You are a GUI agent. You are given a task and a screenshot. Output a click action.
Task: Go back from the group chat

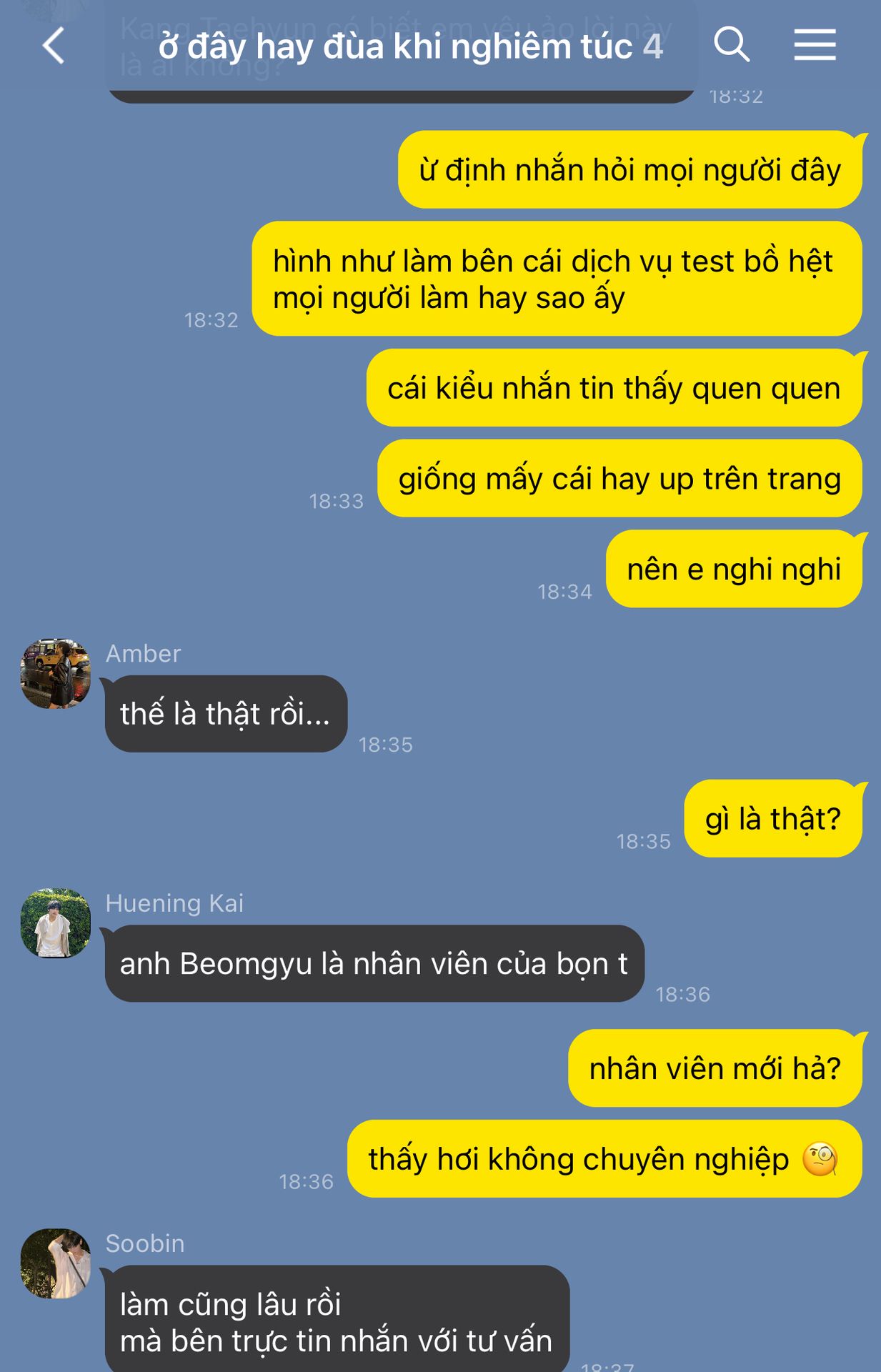(x=54, y=46)
